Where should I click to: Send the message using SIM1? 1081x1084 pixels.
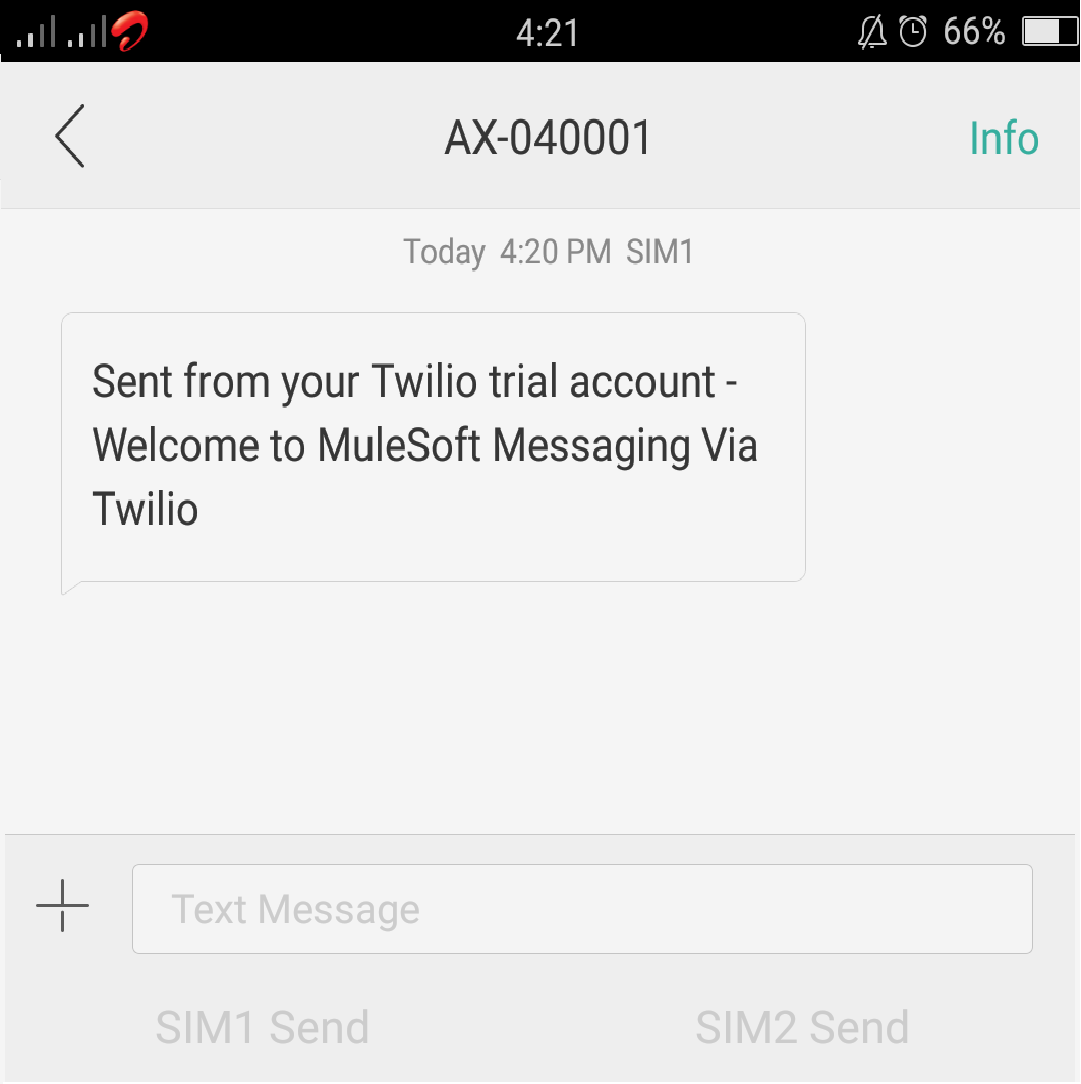262,1027
